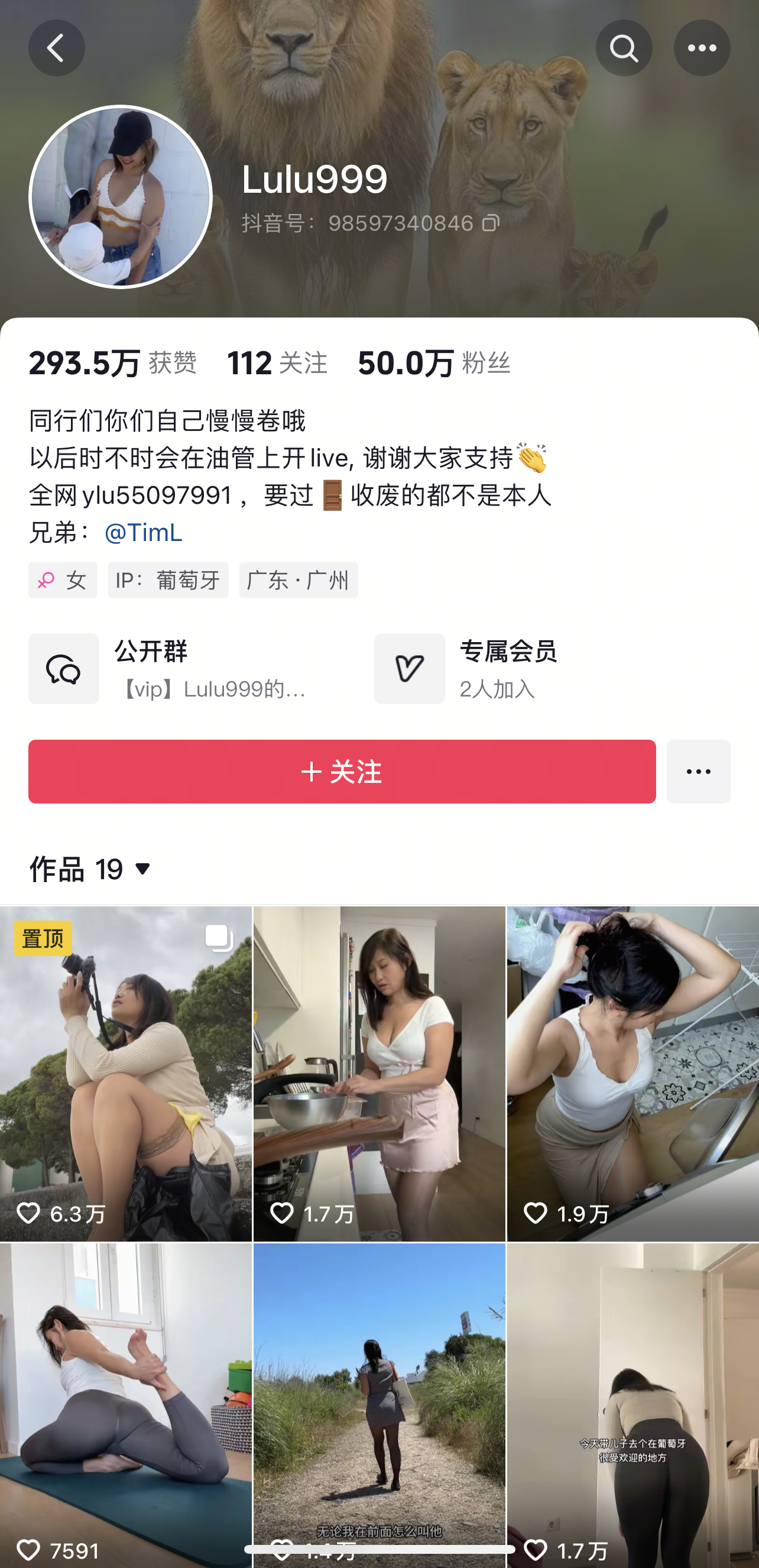
Task: Open the video captioned 今天带儿子去个在葡萄牙
Action: pyautogui.click(x=632, y=1400)
